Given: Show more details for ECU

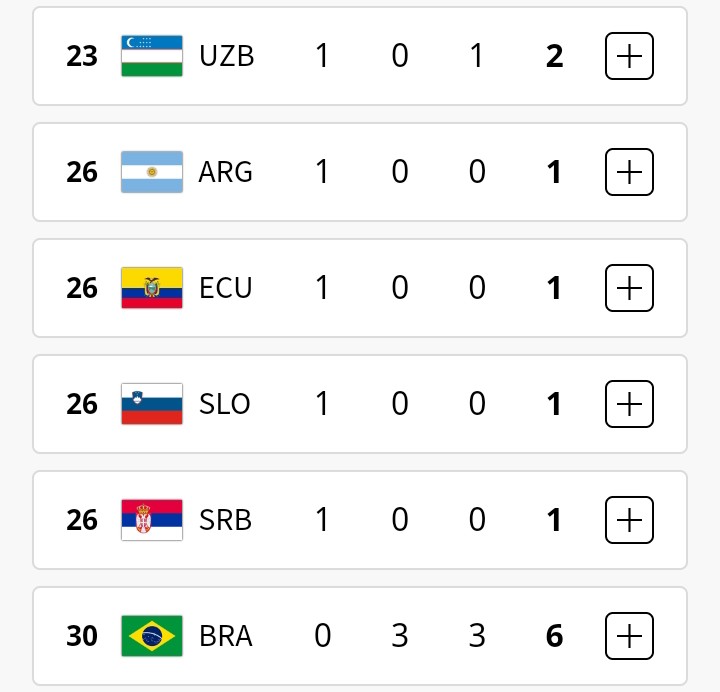Looking at the screenshot, I should point(629,288).
